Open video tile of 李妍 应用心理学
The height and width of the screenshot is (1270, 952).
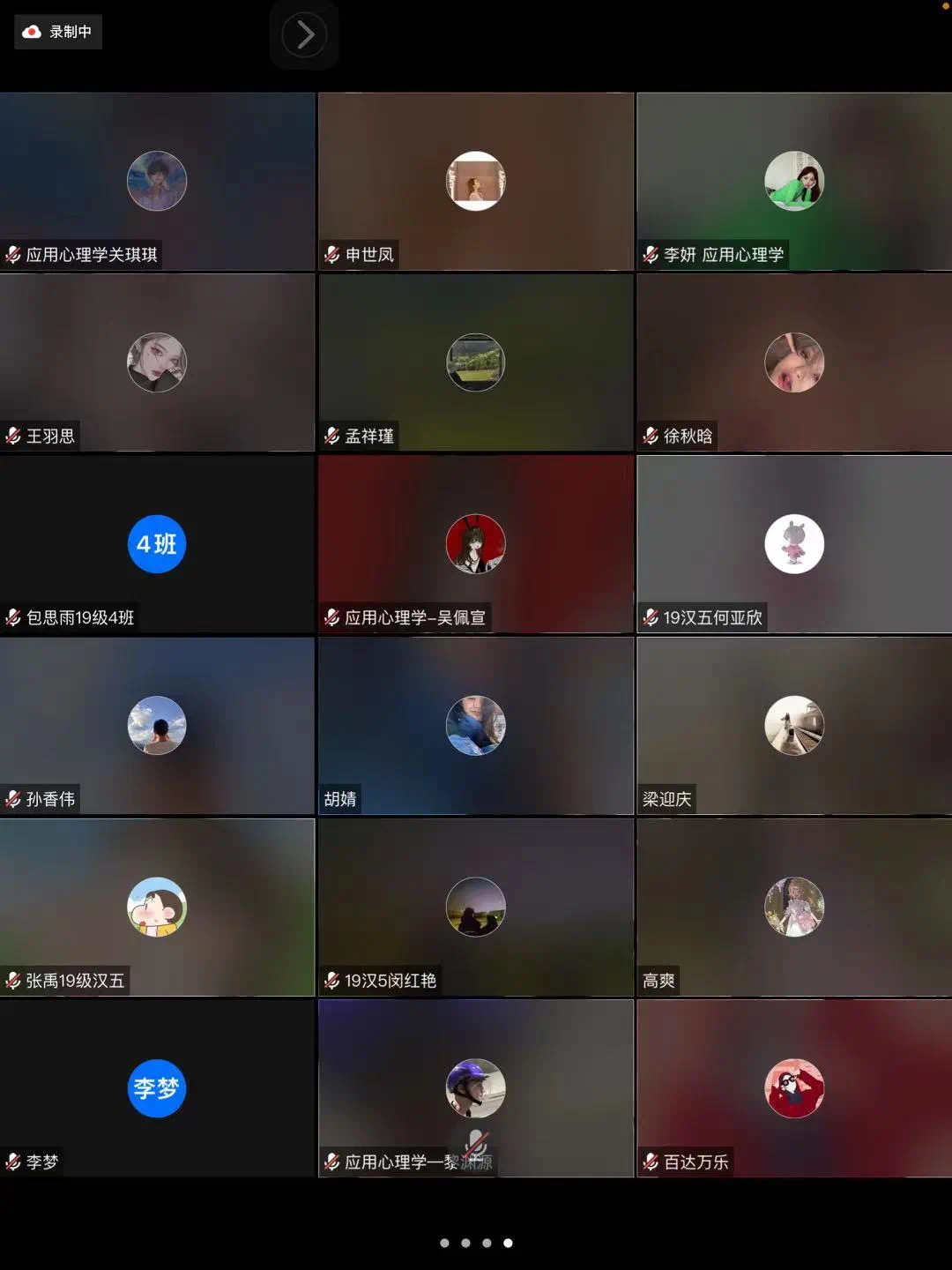(794, 182)
